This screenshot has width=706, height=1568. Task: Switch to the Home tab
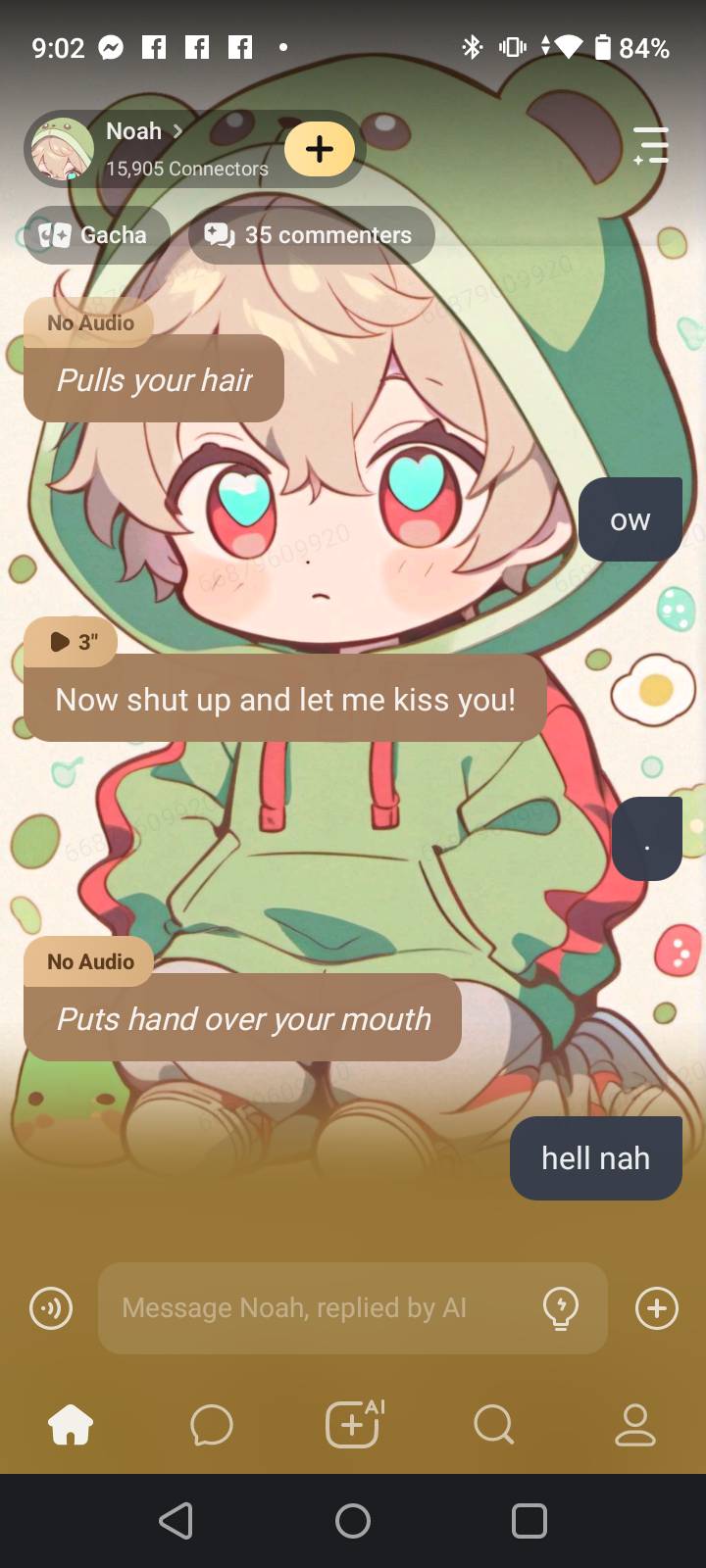point(71,1425)
